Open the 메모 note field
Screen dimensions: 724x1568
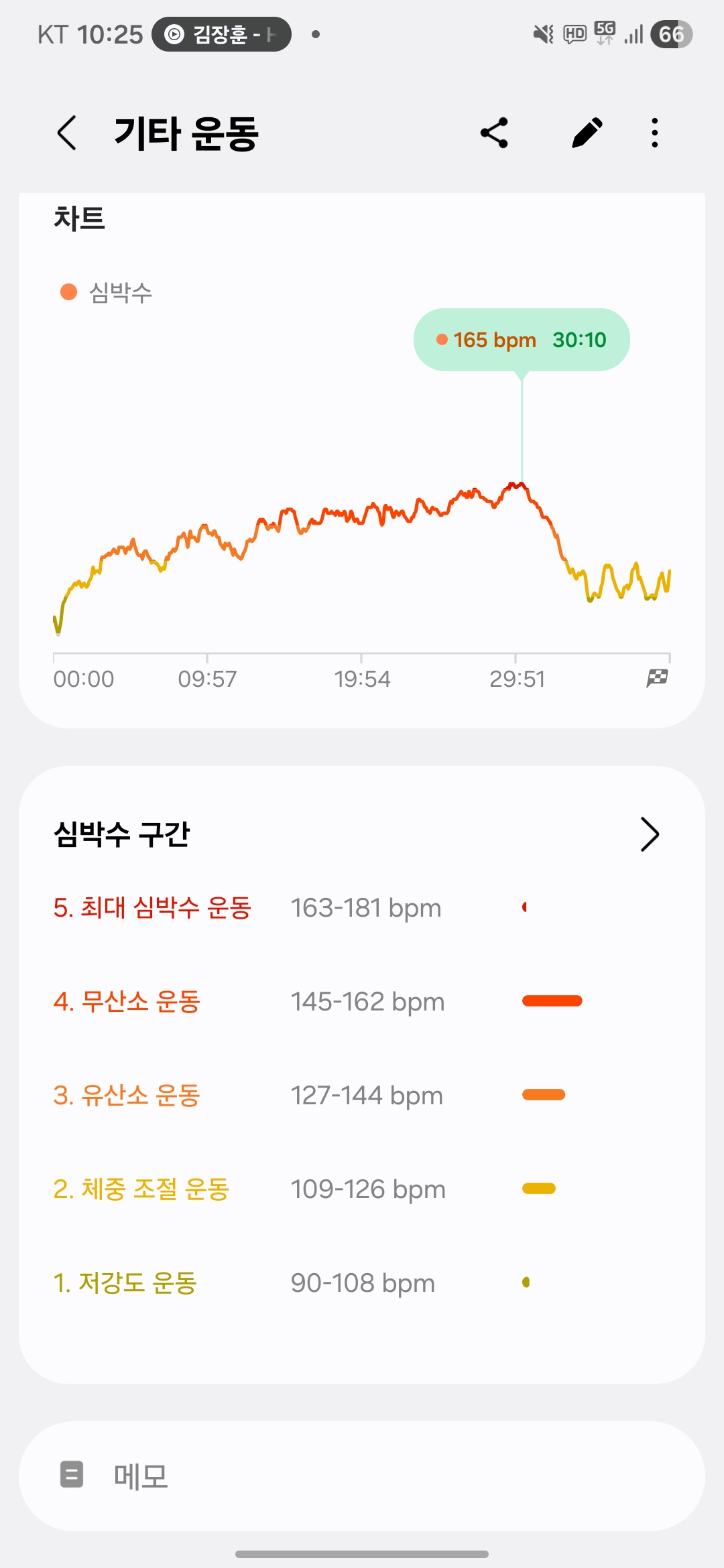362,1476
